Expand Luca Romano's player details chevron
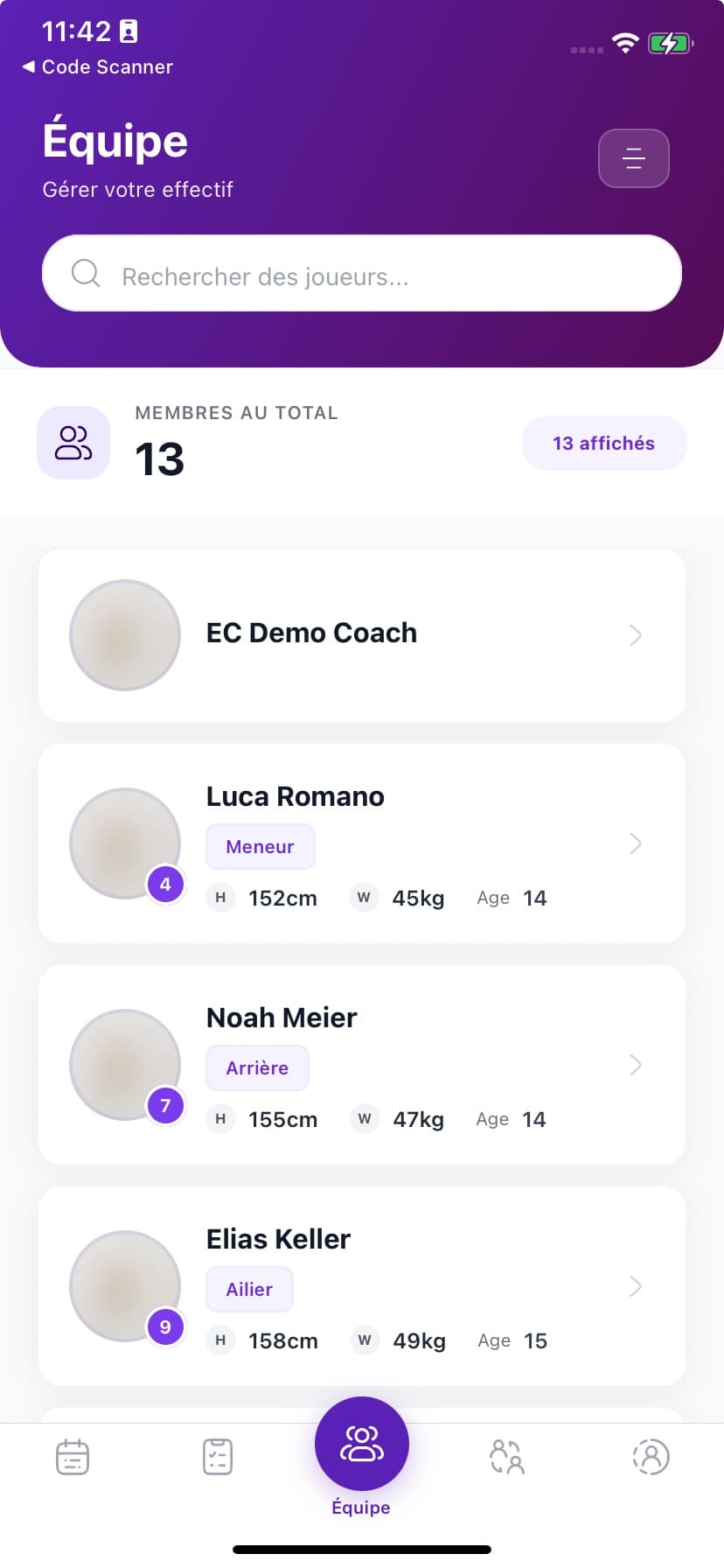The image size is (724, 1568). click(x=636, y=843)
